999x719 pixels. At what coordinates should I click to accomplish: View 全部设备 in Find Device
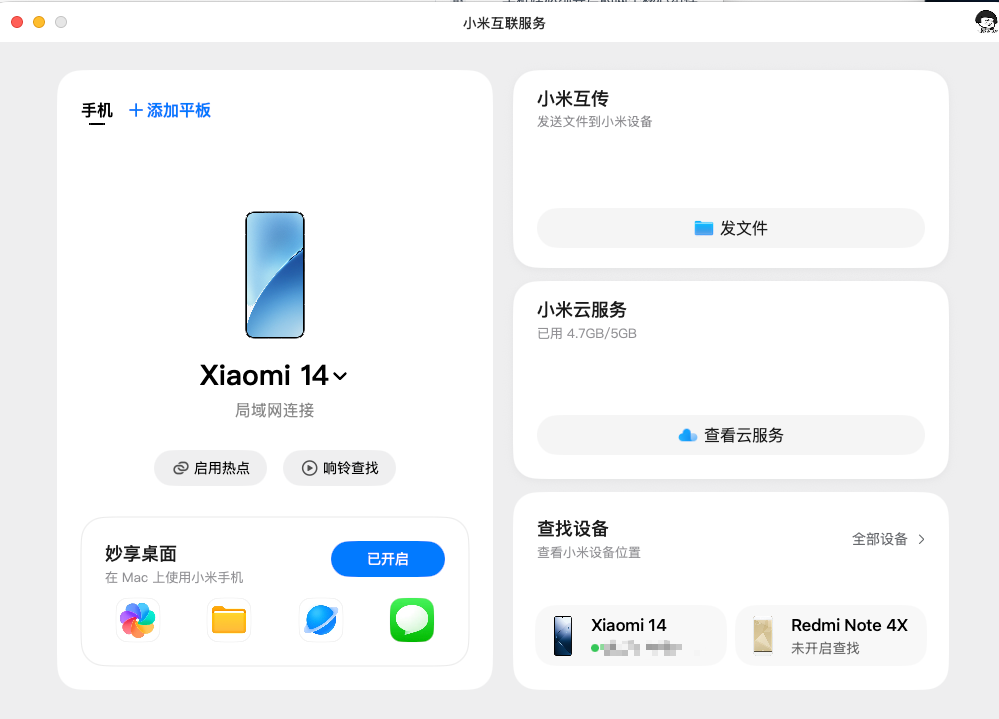click(888, 539)
